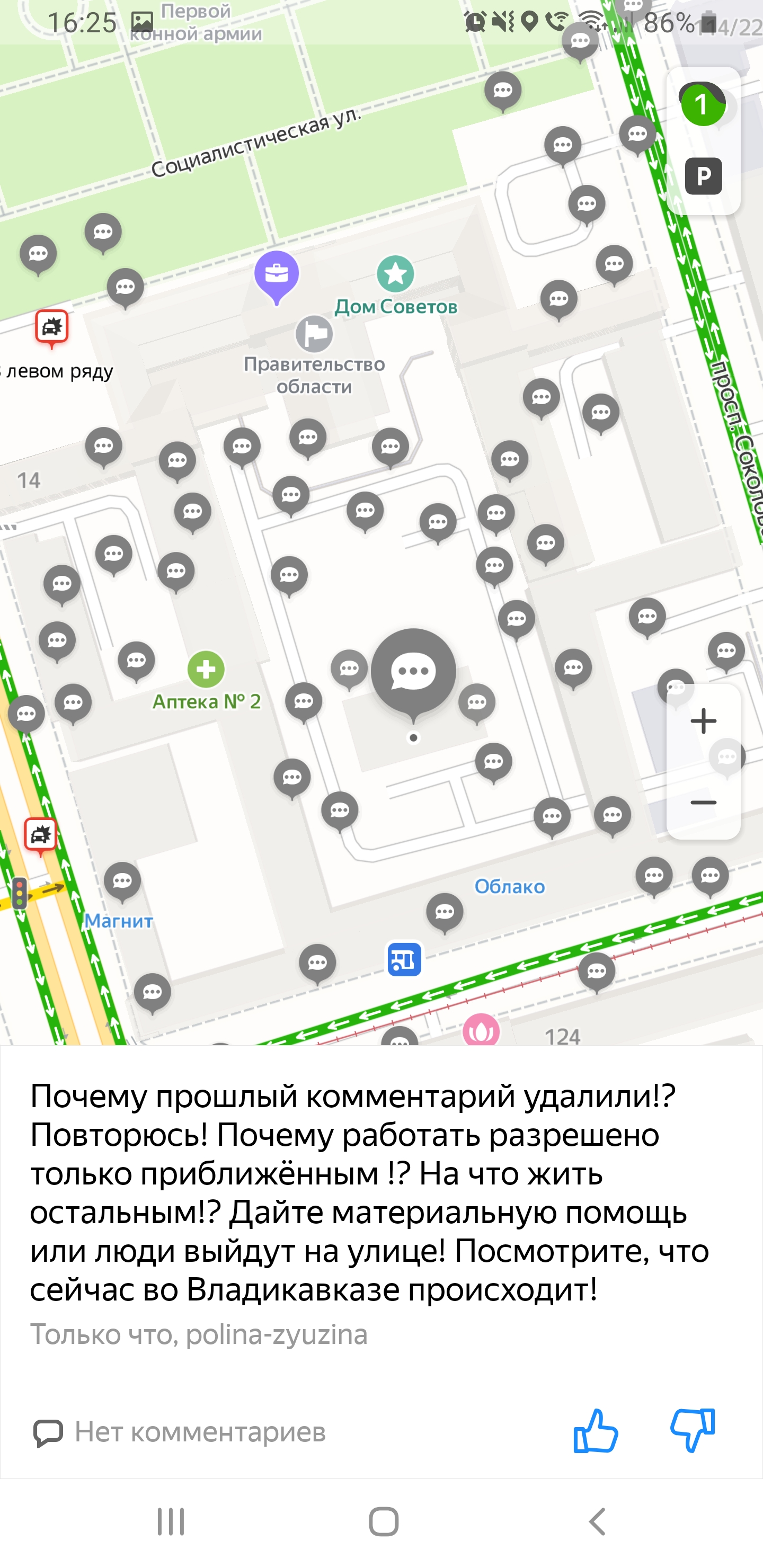The image size is (763, 1568).
Task: Open the Аптека № 2 pharmacy marker
Action: click(x=206, y=670)
